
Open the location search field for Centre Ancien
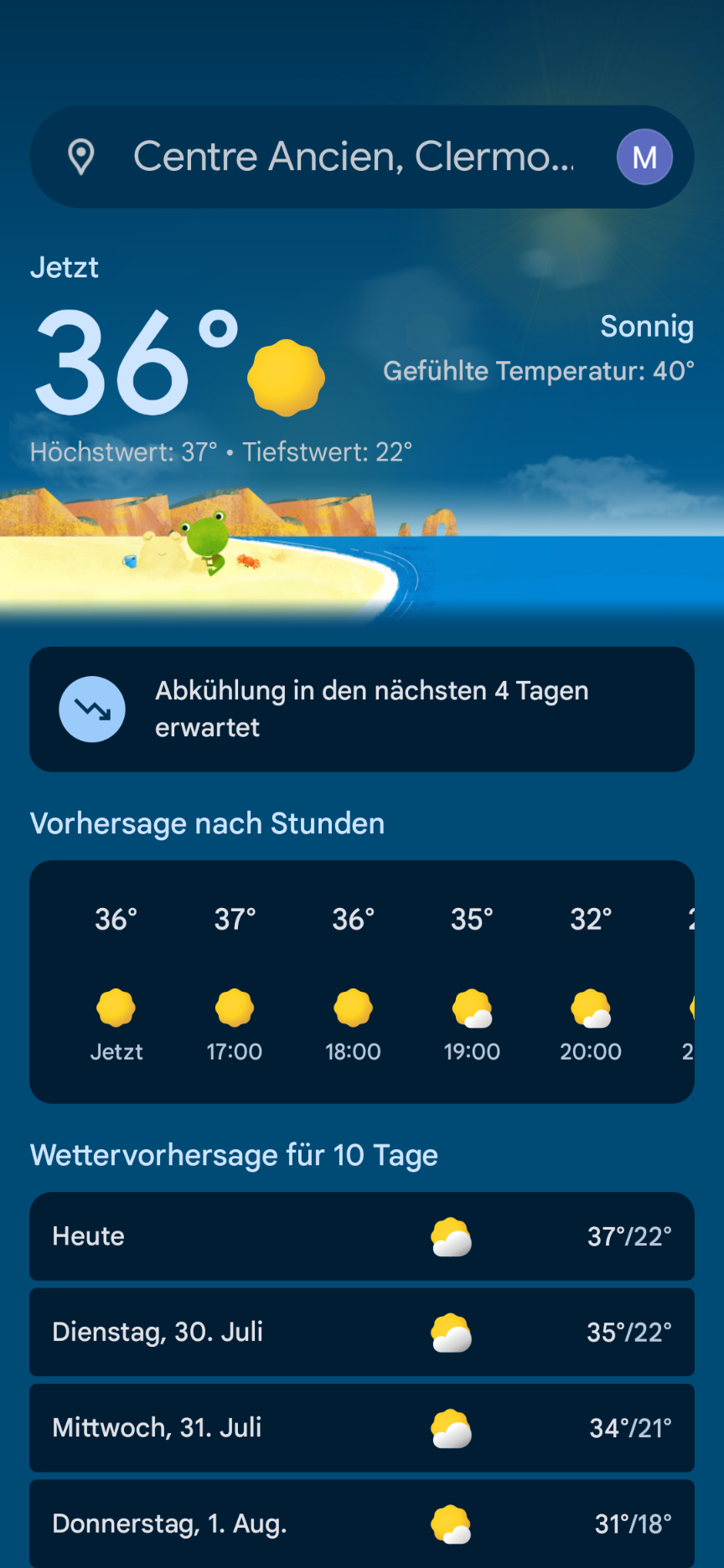[x=352, y=157]
